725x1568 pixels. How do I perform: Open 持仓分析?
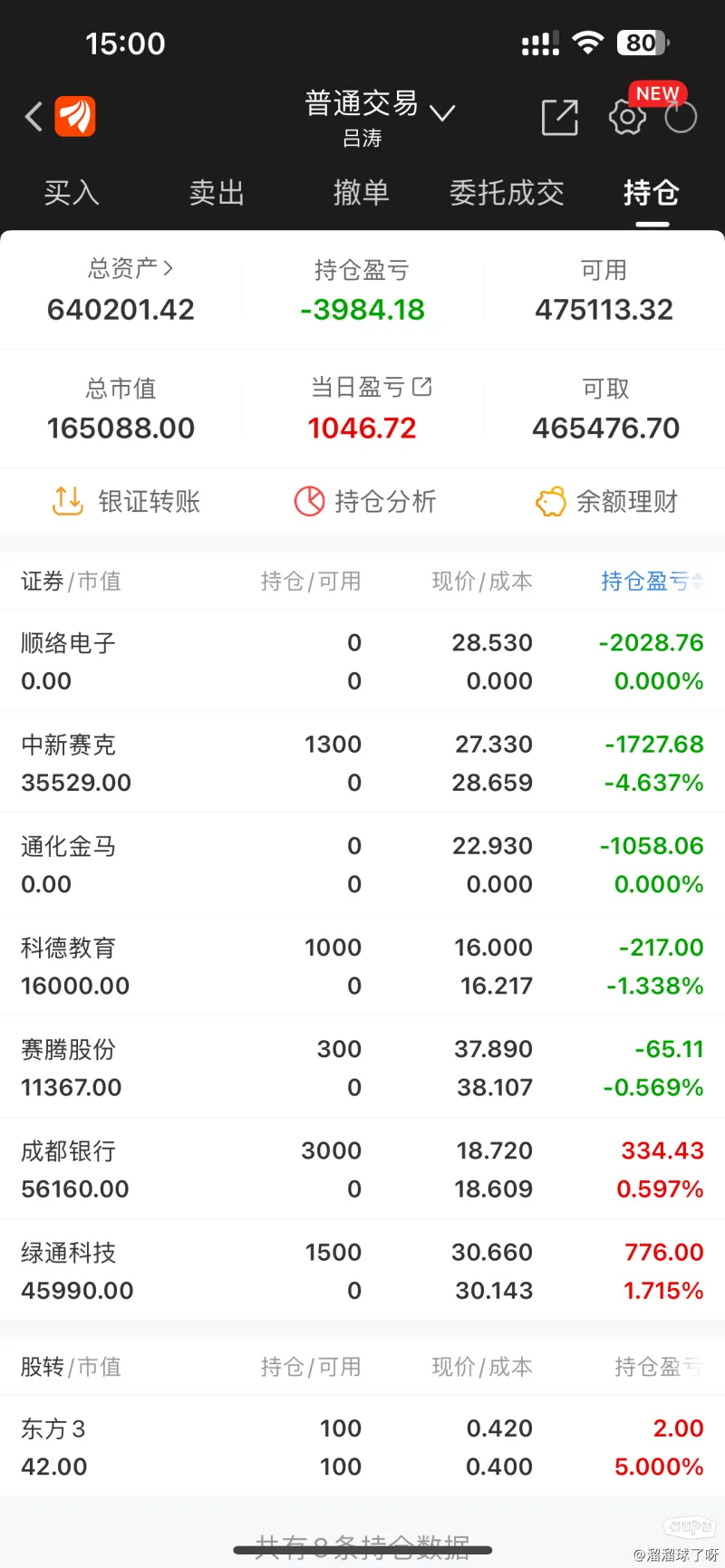coord(366,501)
